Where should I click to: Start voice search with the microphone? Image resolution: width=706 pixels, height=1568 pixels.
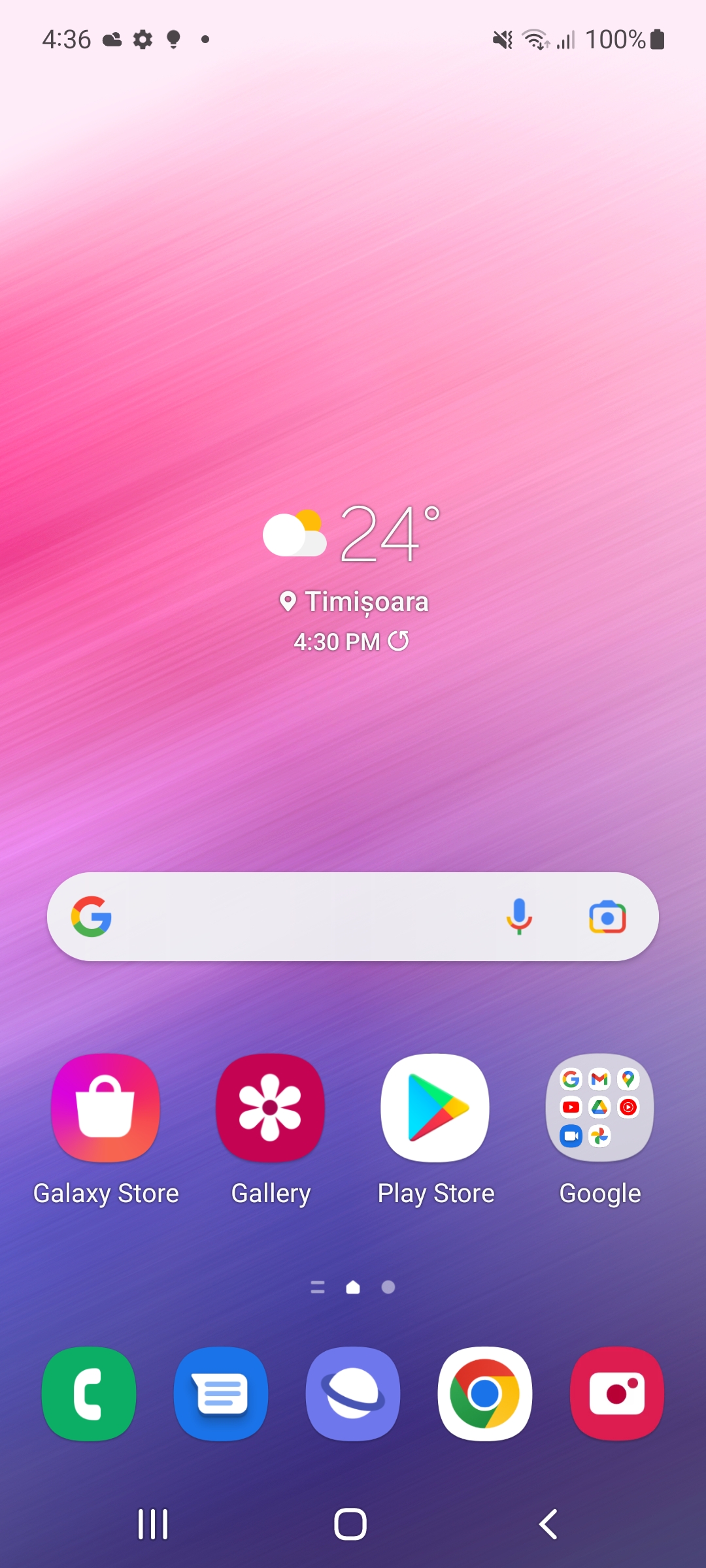(x=519, y=917)
